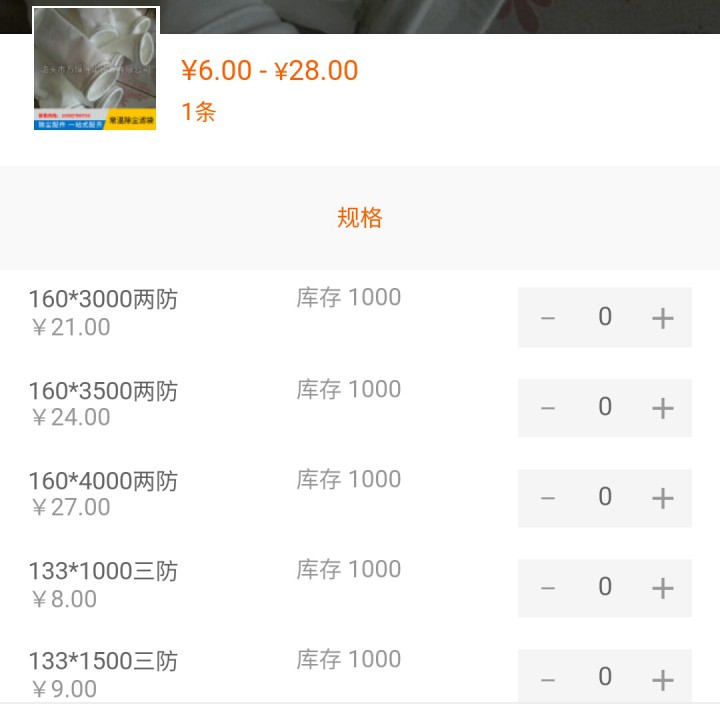Add one 160*3500两防 item

point(662,408)
